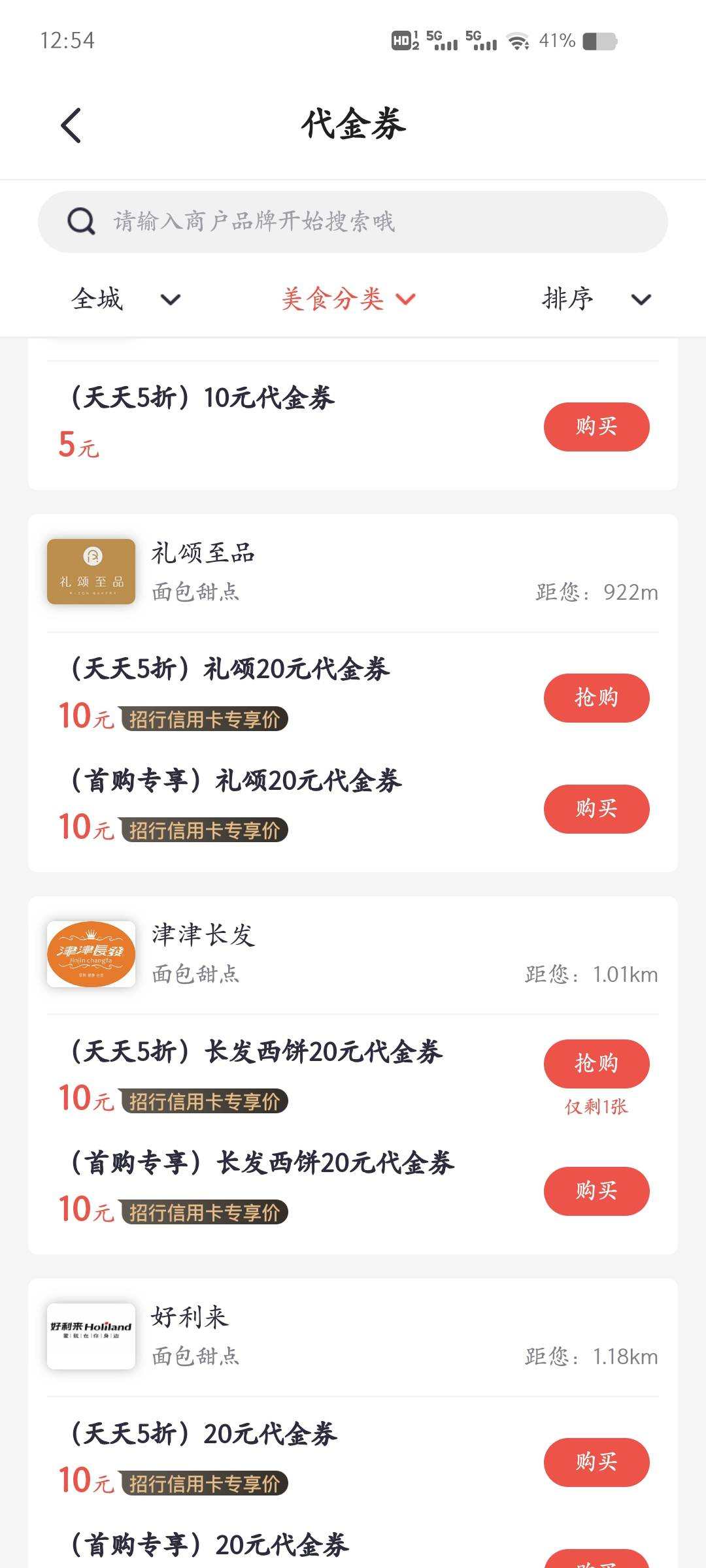Open the 美食分类 category filter

coord(348,299)
